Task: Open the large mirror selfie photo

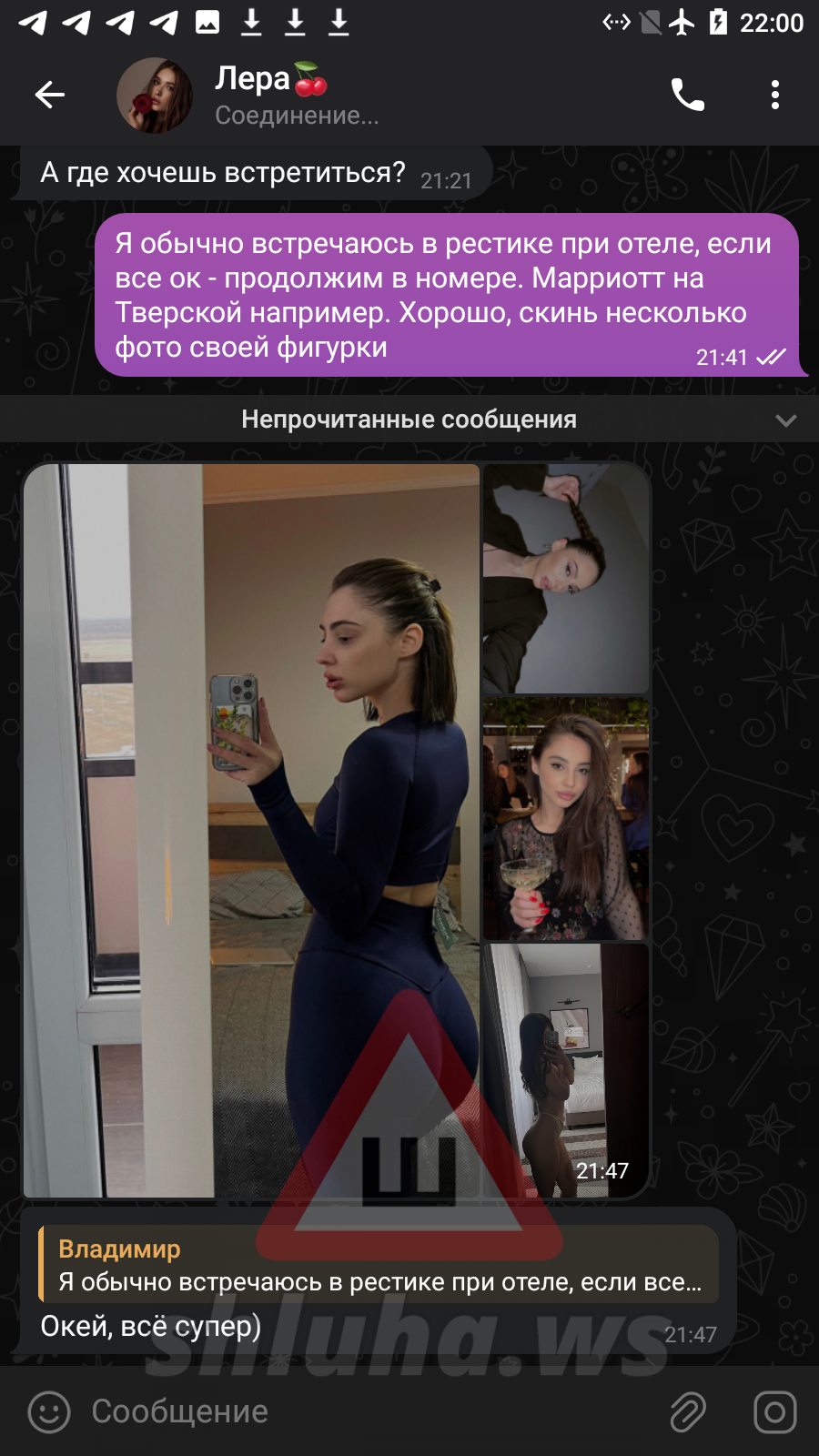Action: pyautogui.click(x=251, y=830)
